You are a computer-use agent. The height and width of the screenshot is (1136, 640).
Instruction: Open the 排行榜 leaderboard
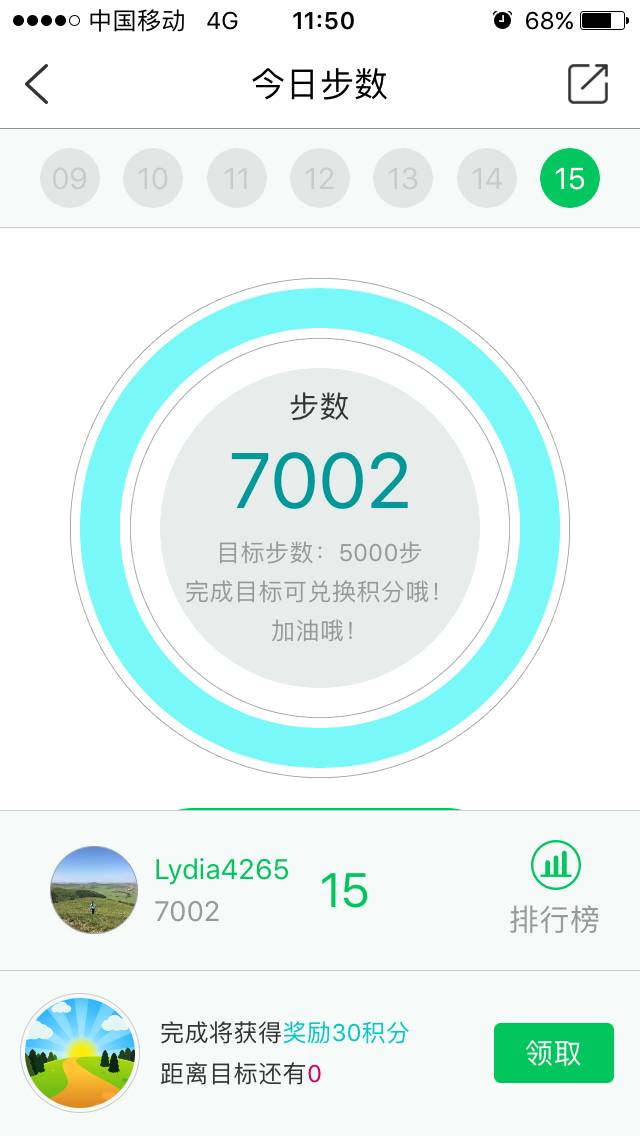coord(555,888)
